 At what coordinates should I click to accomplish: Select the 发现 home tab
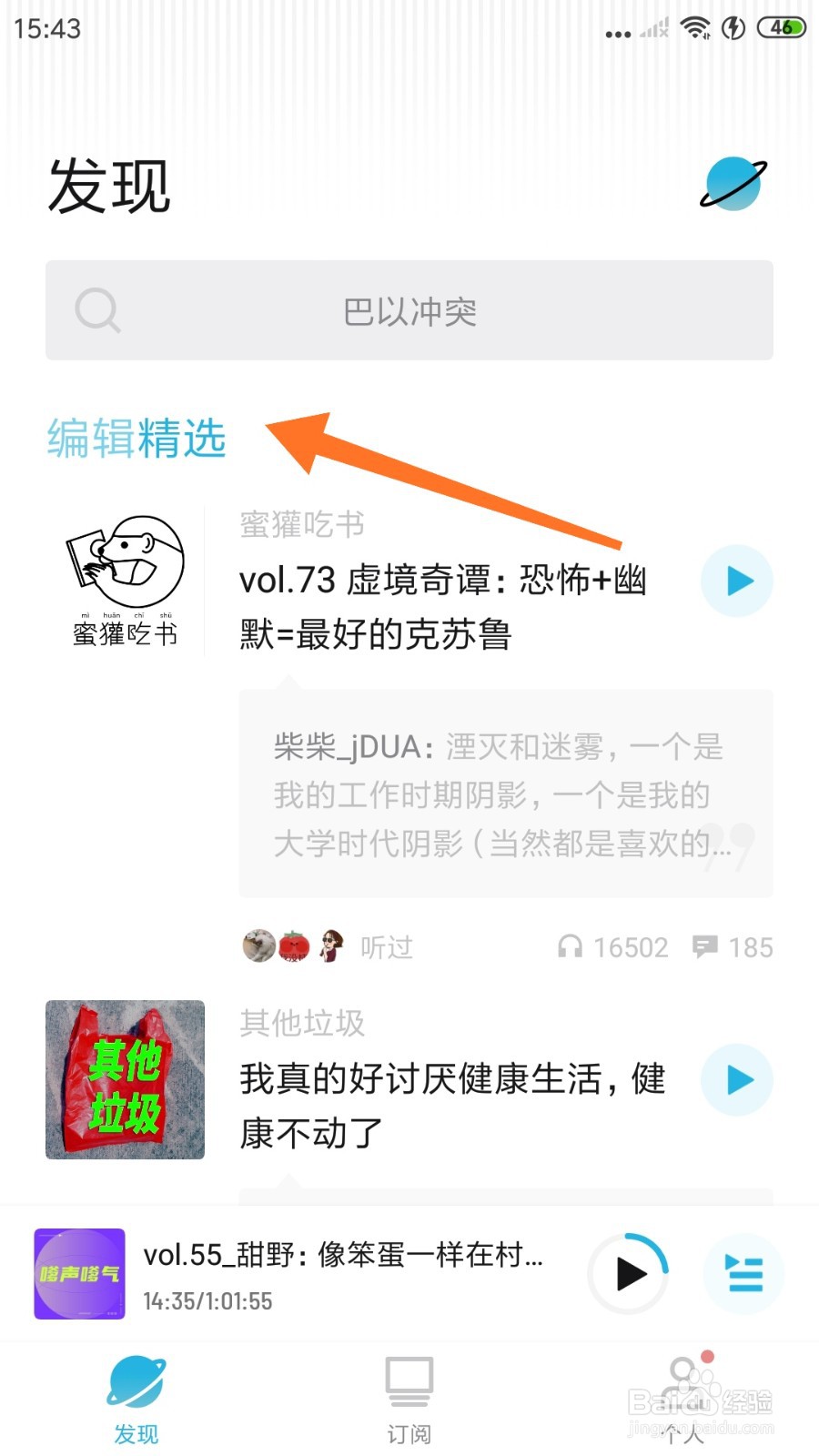coord(136,1397)
